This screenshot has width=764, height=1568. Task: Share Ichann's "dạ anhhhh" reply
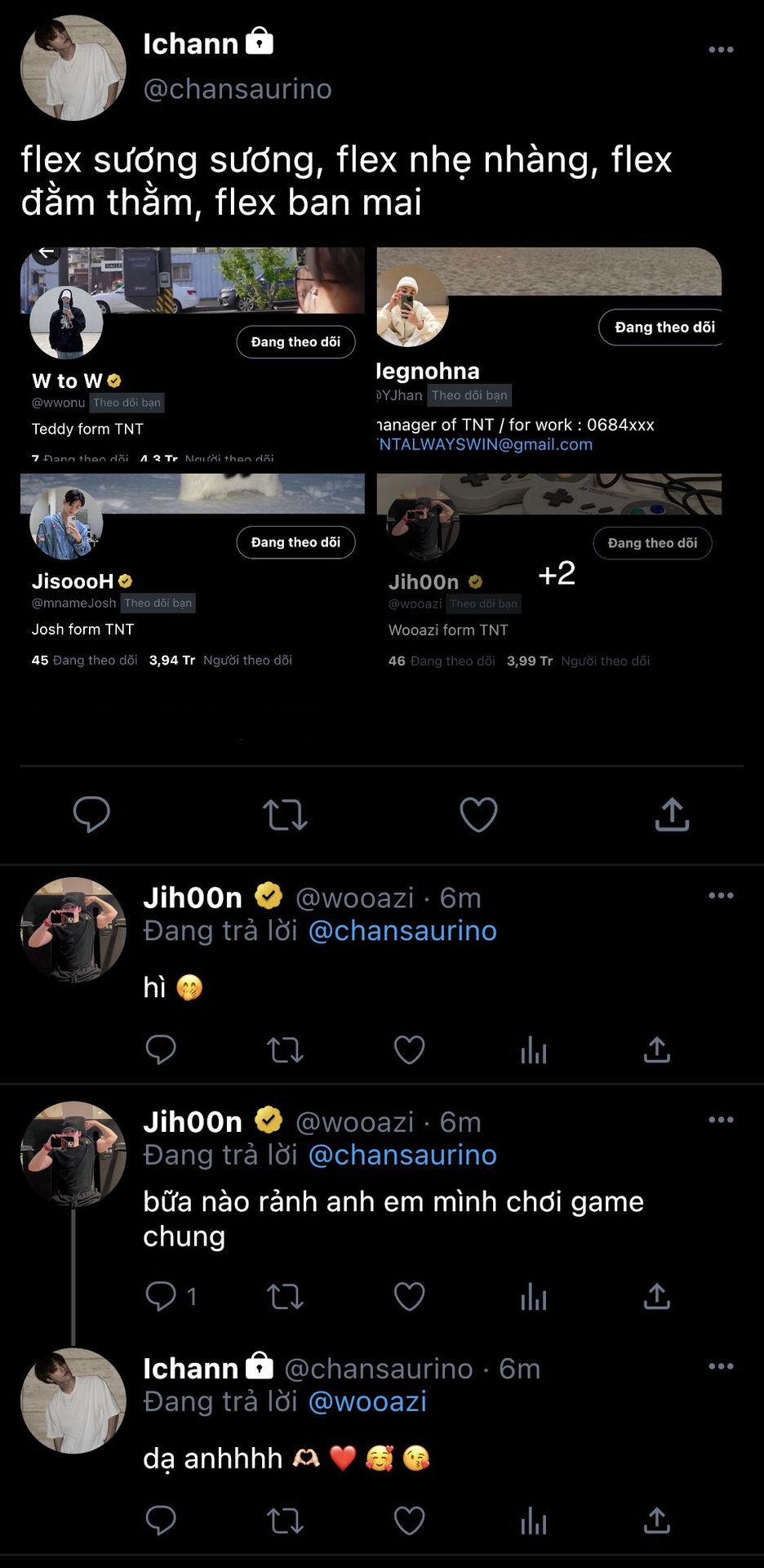[x=656, y=1521]
